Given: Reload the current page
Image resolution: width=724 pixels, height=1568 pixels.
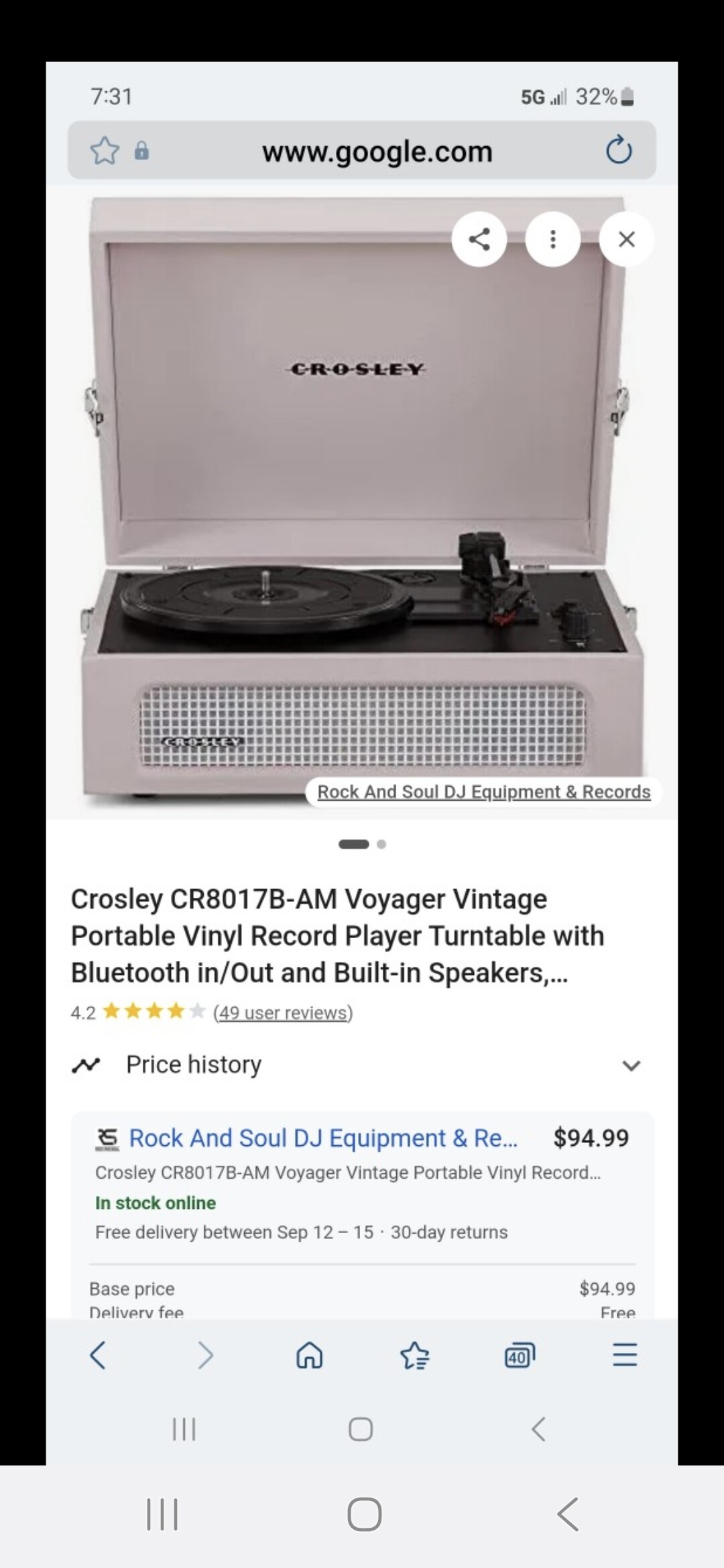Looking at the screenshot, I should (x=618, y=150).
